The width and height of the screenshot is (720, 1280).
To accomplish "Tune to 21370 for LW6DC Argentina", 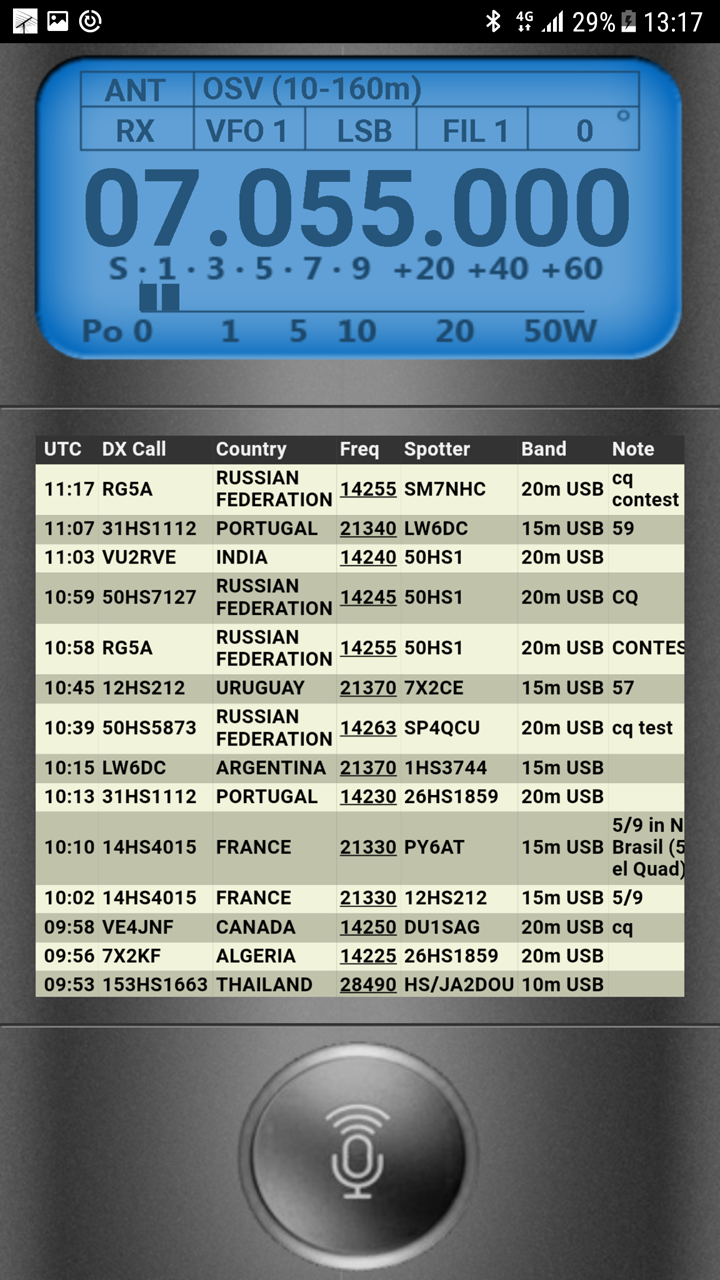I will (x=368, y=768).
